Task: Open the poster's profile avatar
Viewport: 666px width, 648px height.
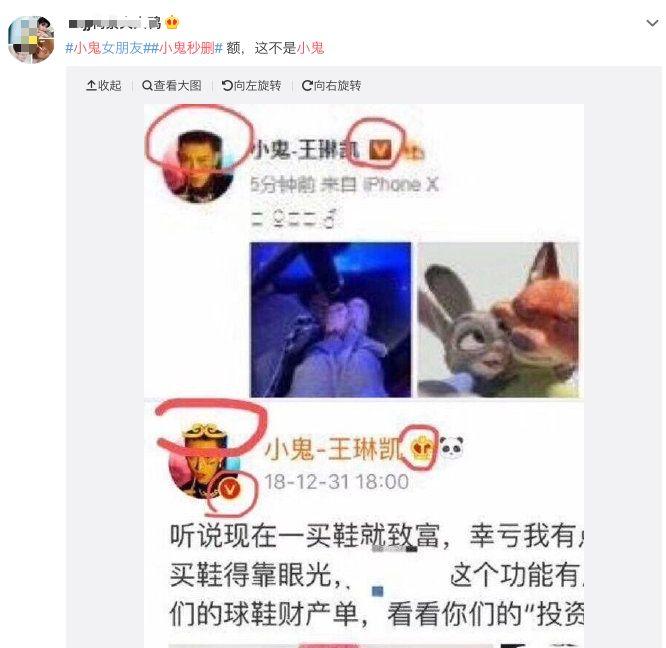Action: click(x=30, y=39)
